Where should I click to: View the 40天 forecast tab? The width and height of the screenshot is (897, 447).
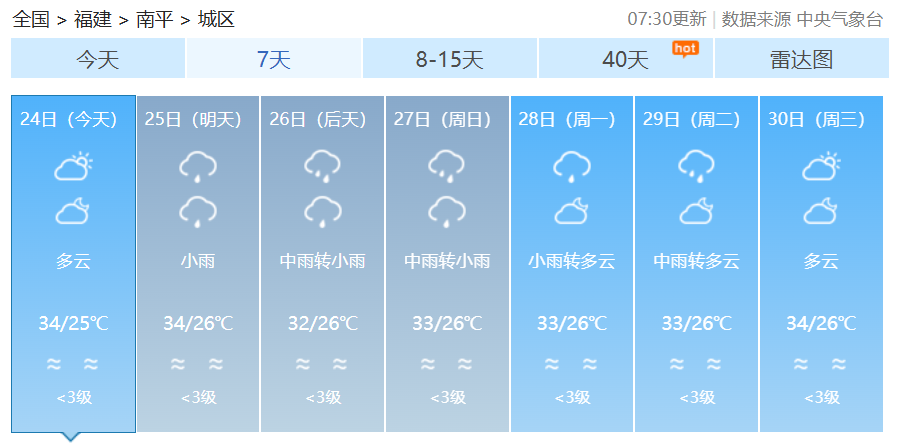(626, 59)
